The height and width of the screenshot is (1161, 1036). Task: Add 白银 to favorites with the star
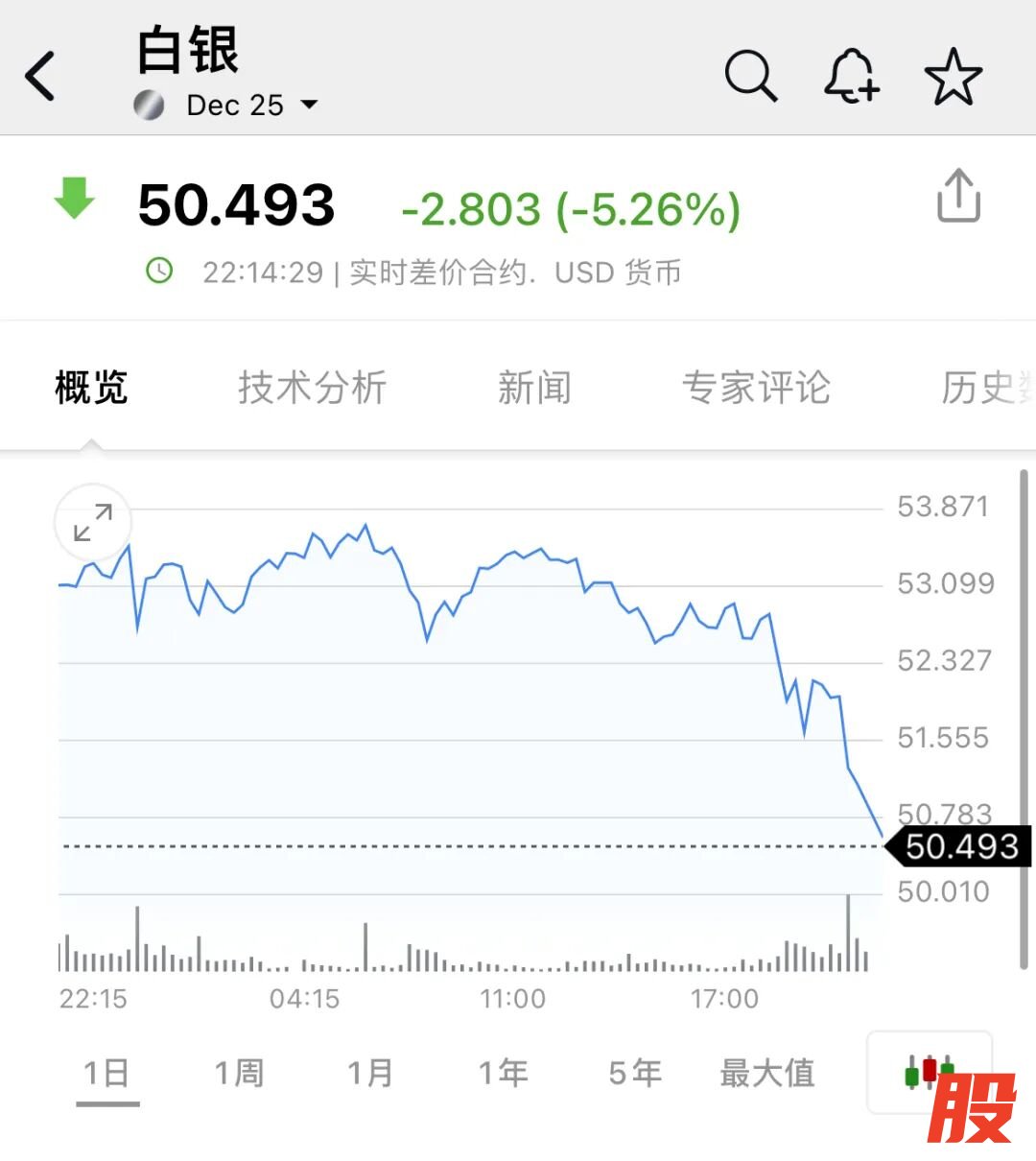pos(954,77)
